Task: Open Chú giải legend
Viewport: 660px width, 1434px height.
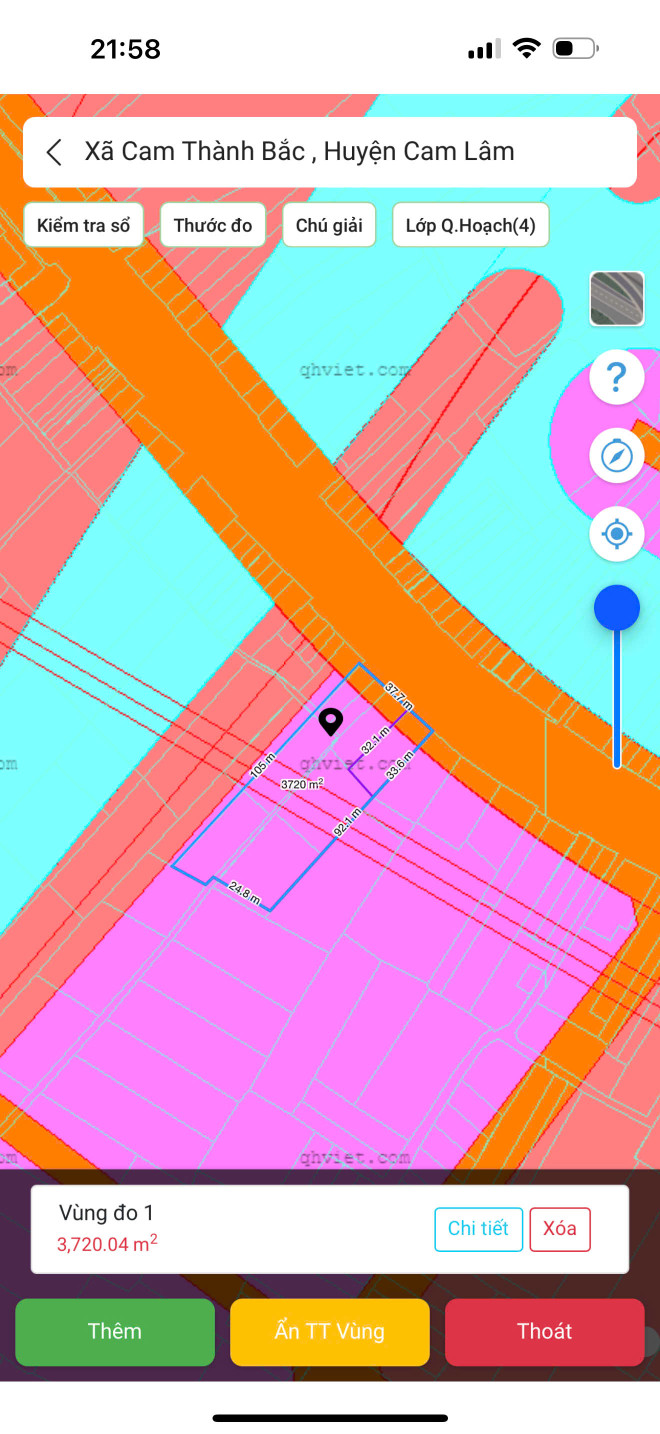Action: (329, 225)
